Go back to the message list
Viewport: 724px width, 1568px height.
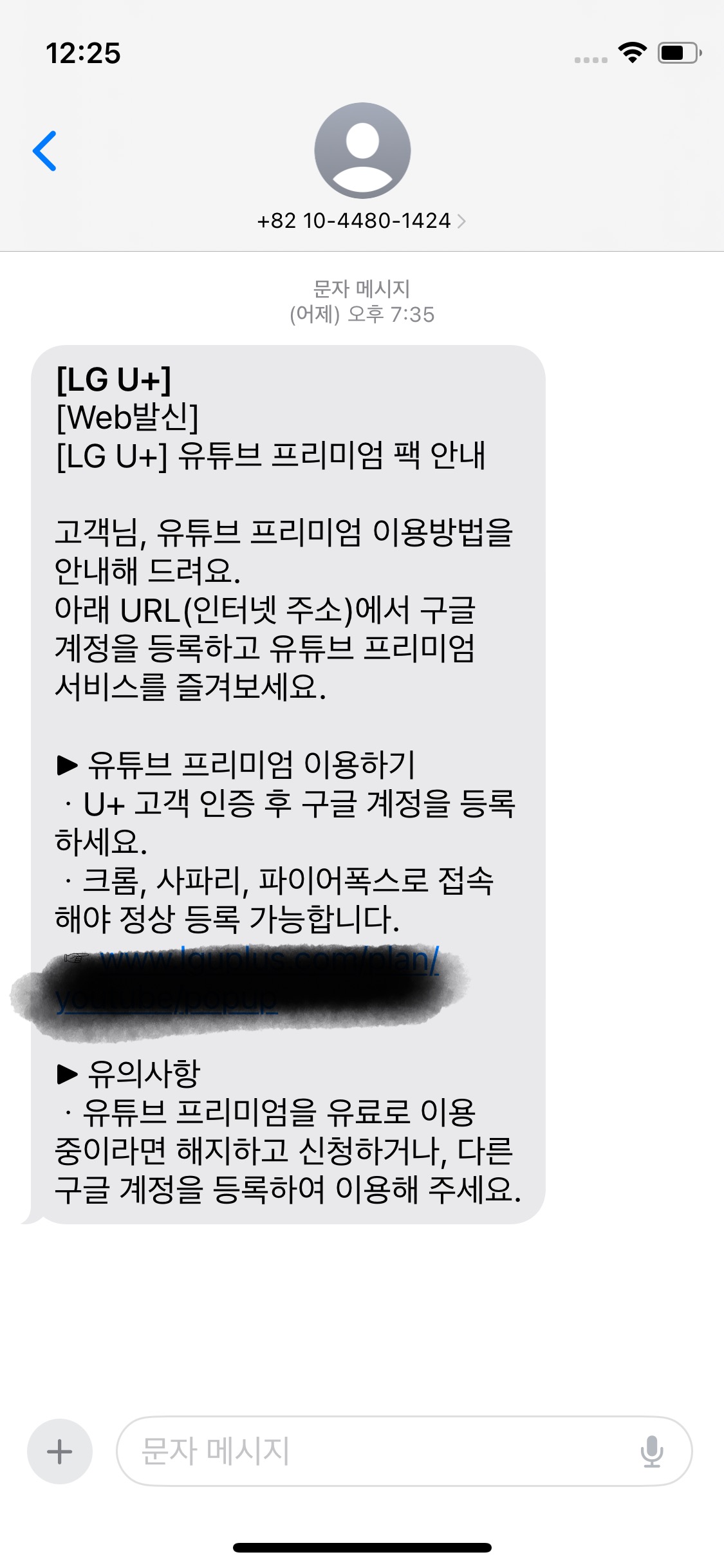44,151
